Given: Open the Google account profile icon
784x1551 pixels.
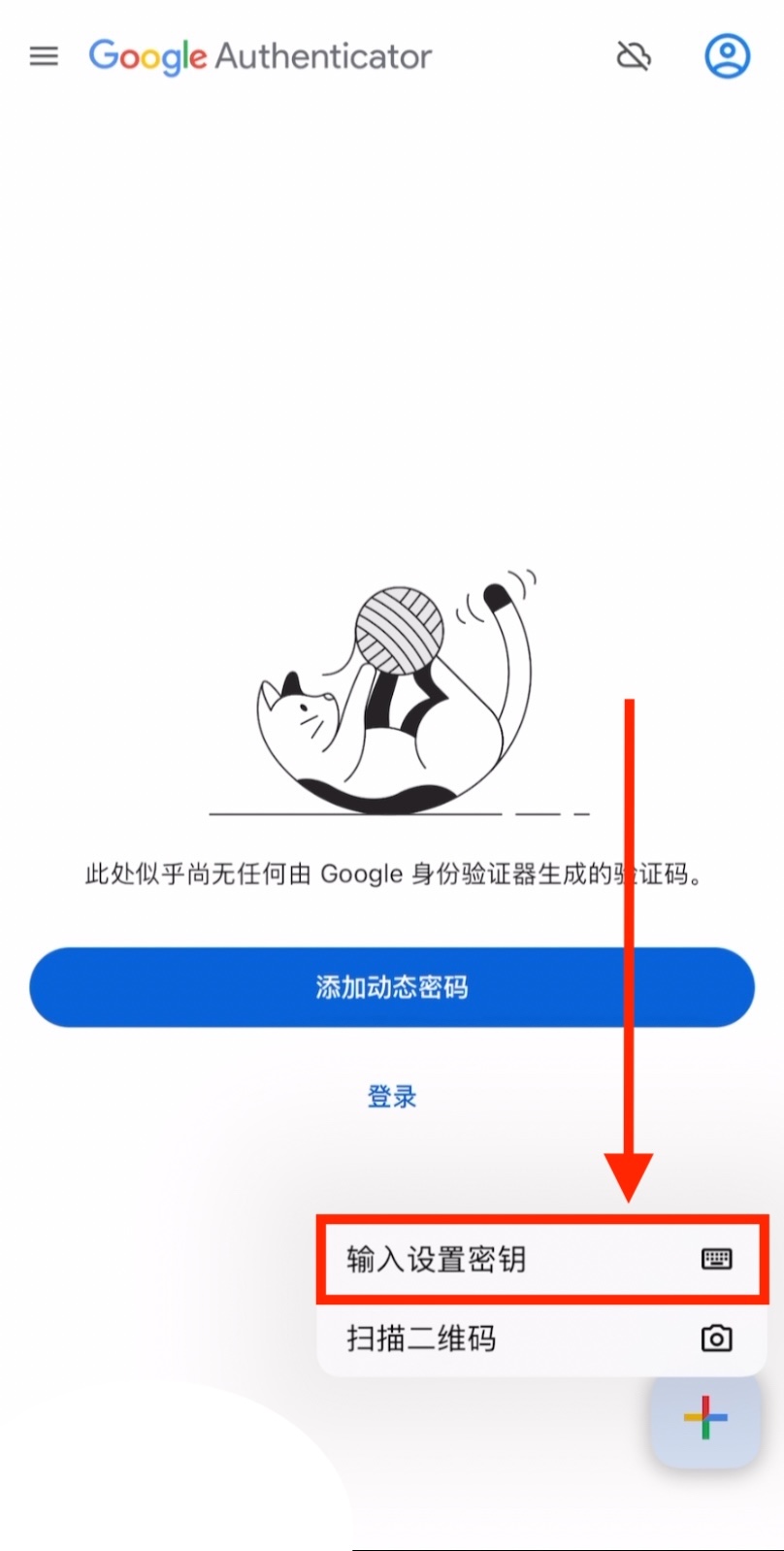Looking at the screenshot, I should [727, 55].
